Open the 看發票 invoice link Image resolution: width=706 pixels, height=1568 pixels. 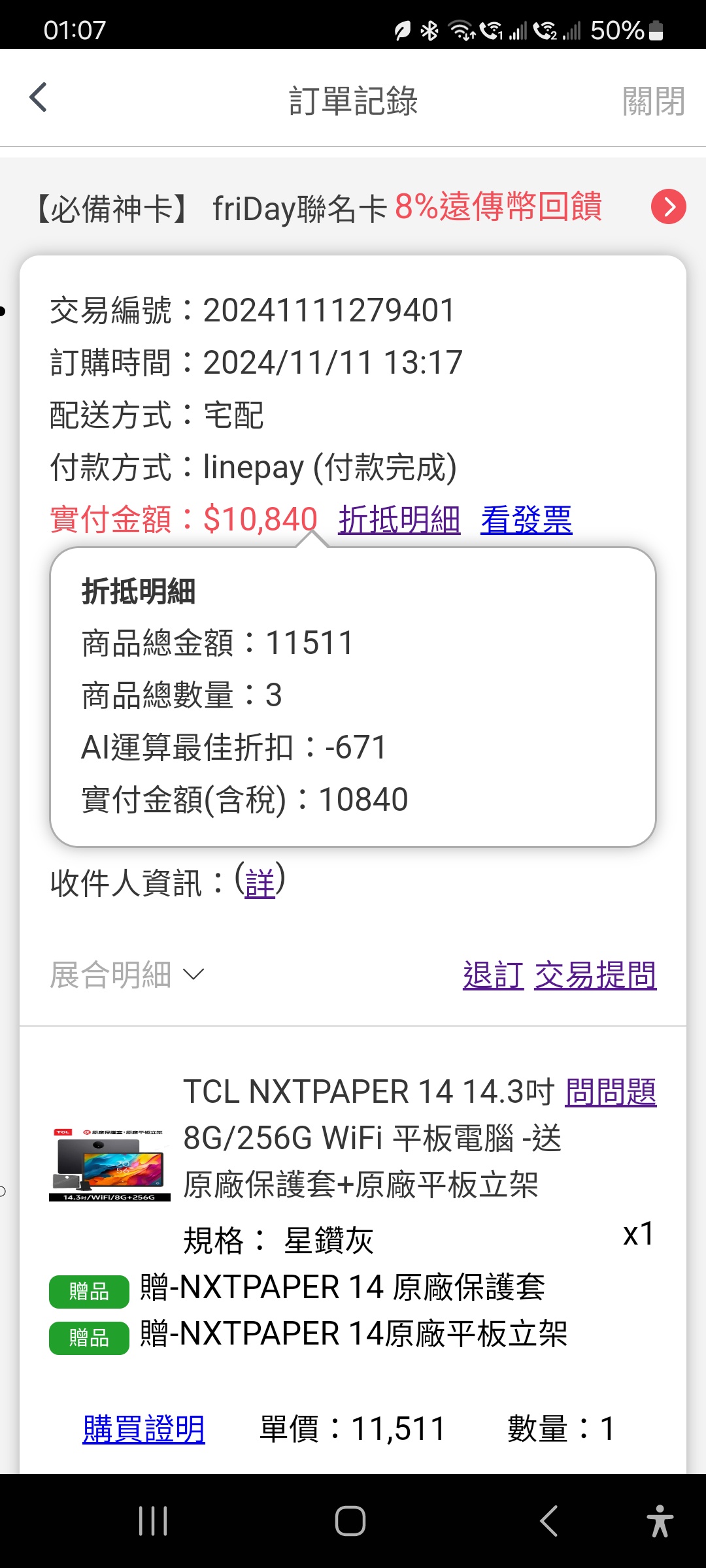tap(526, 520)
